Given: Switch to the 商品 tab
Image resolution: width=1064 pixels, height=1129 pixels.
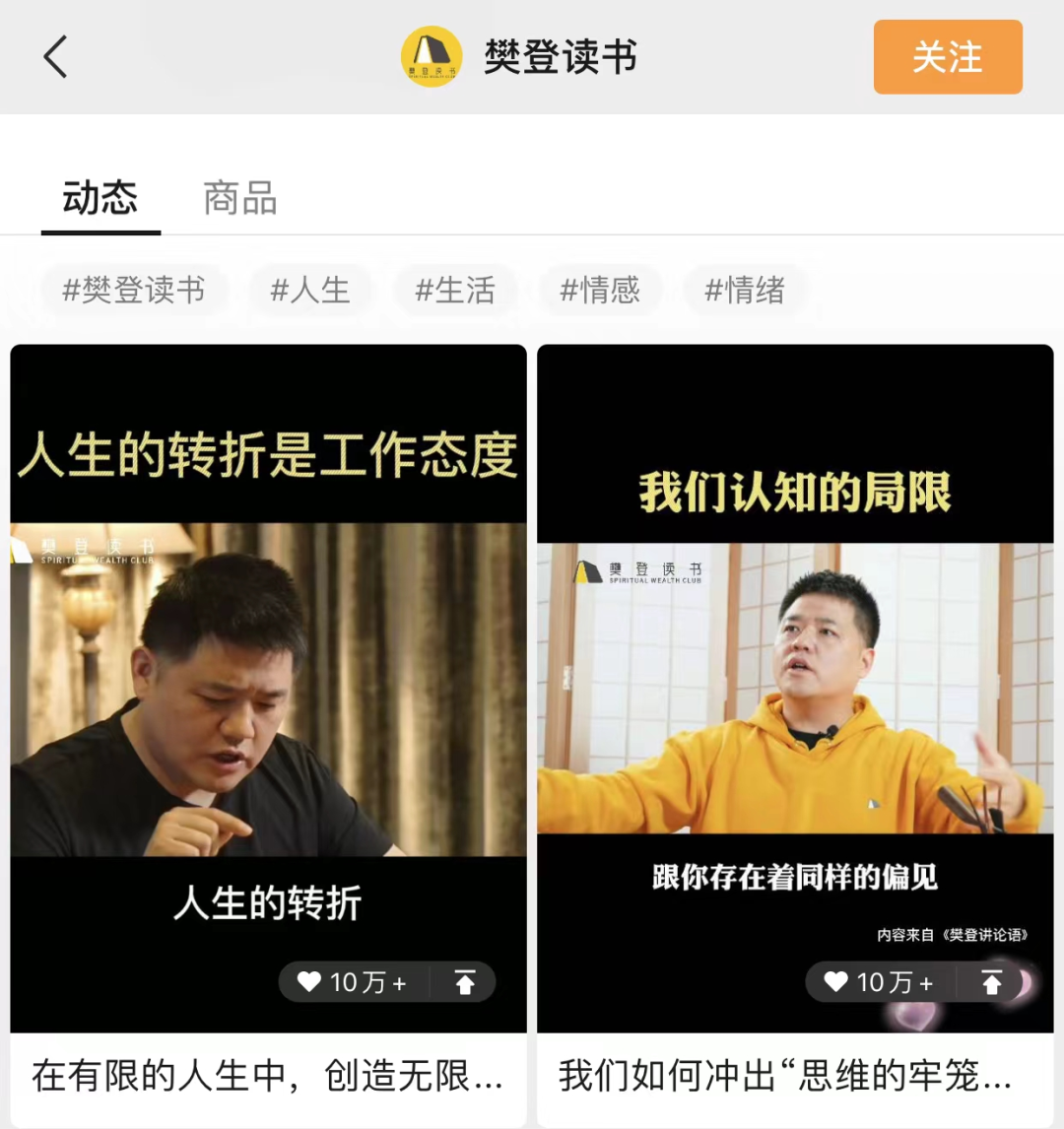Looking at the screenshot, I should click(239, 198).
